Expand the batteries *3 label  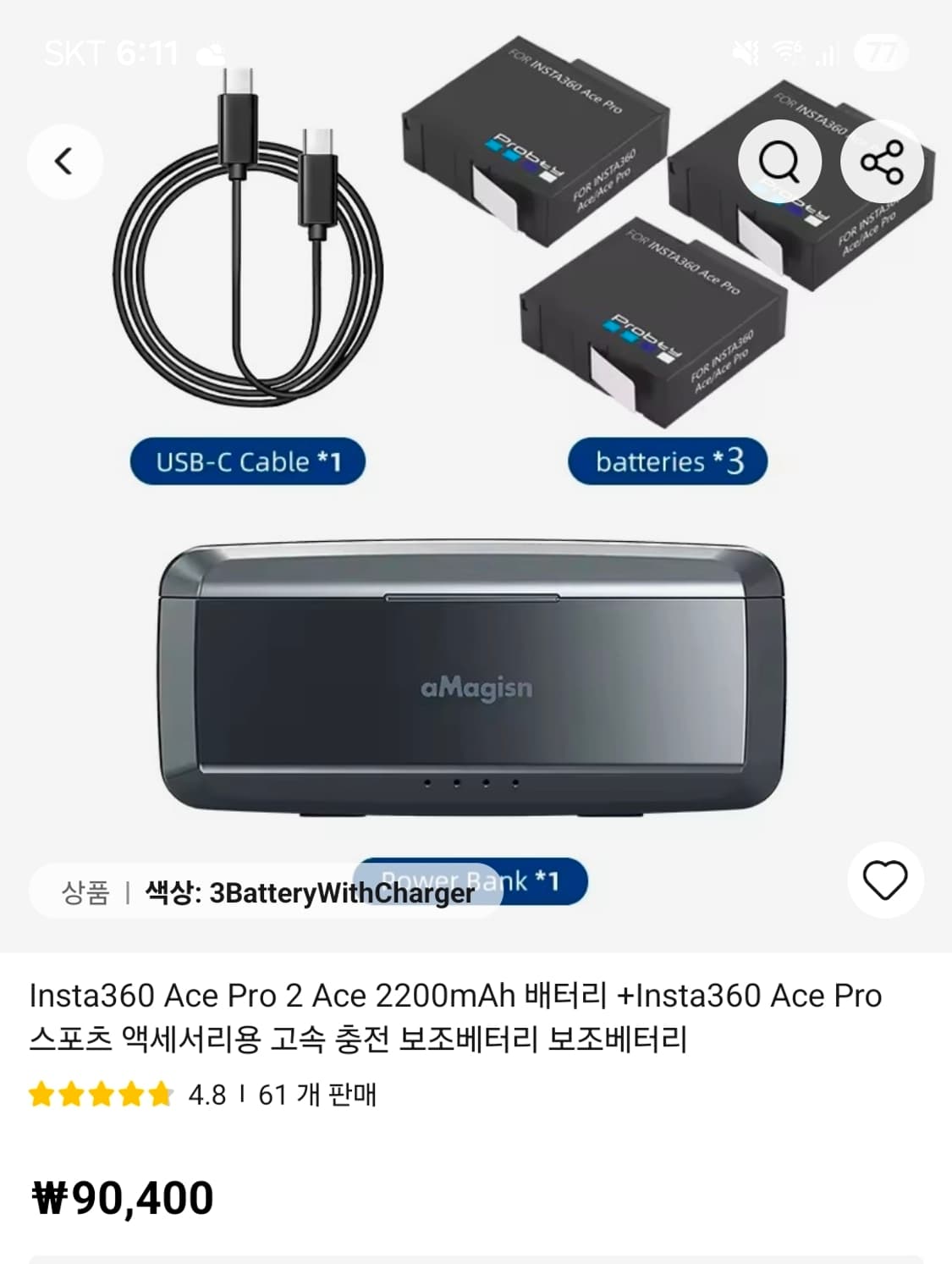click(x=666, y=460)
